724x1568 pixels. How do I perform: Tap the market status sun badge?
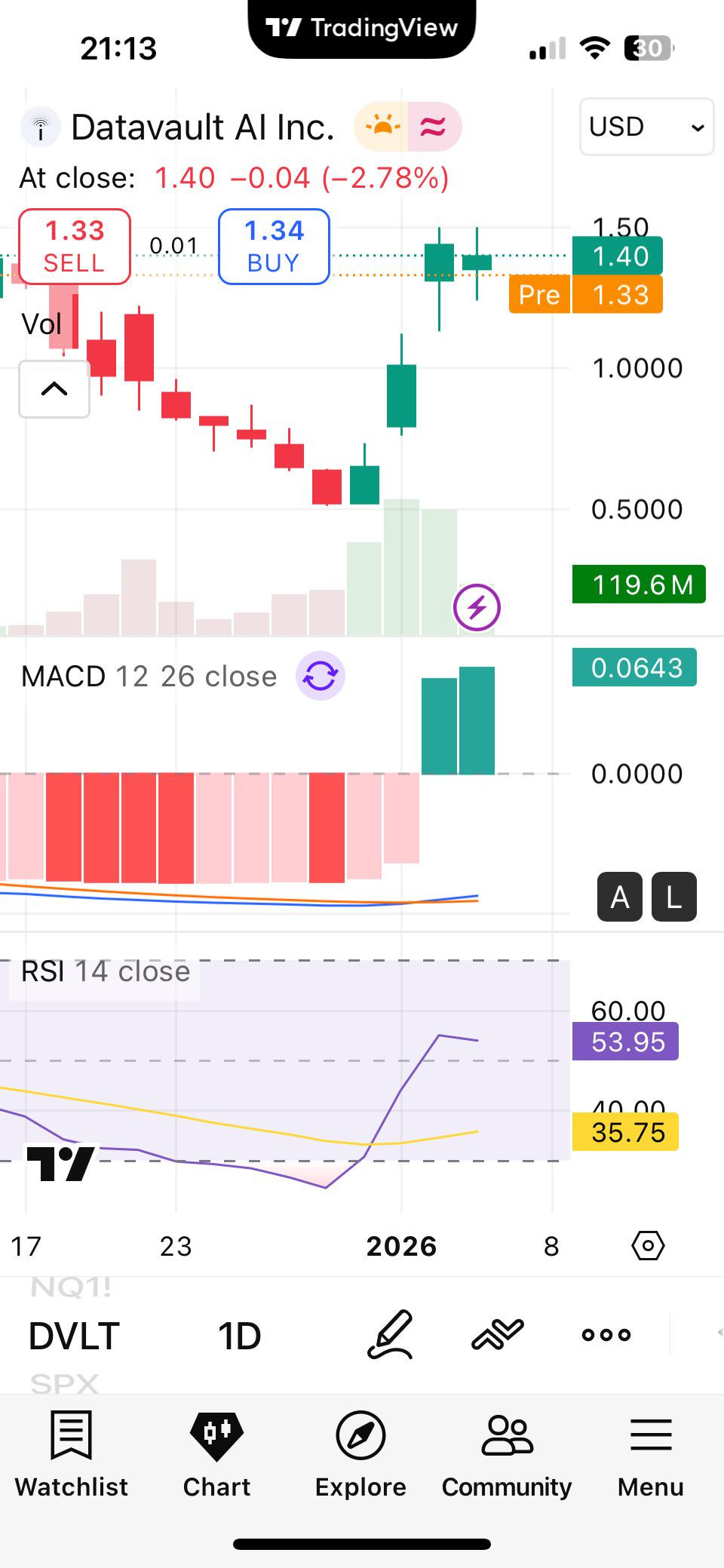coord(382,127)
